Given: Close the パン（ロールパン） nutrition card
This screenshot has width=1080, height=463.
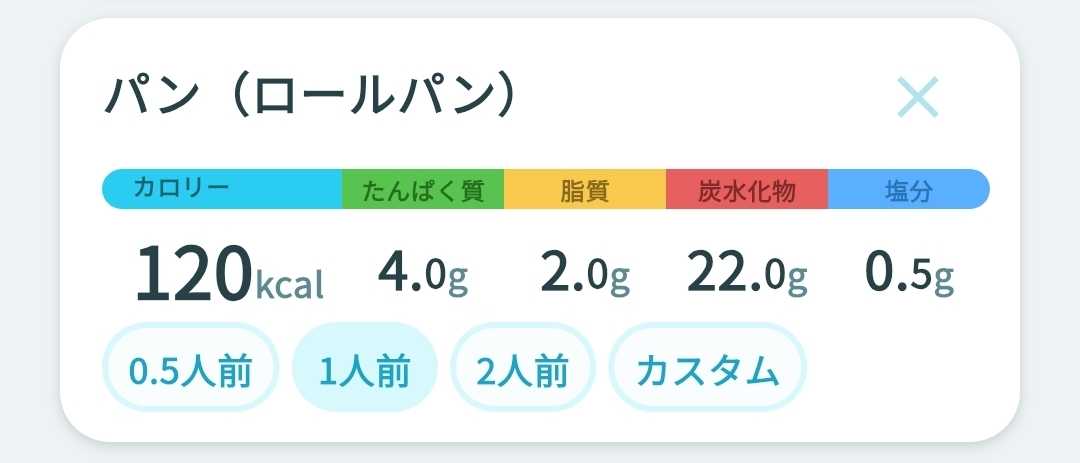Looking at the screenshot, I should pos(917,97).
